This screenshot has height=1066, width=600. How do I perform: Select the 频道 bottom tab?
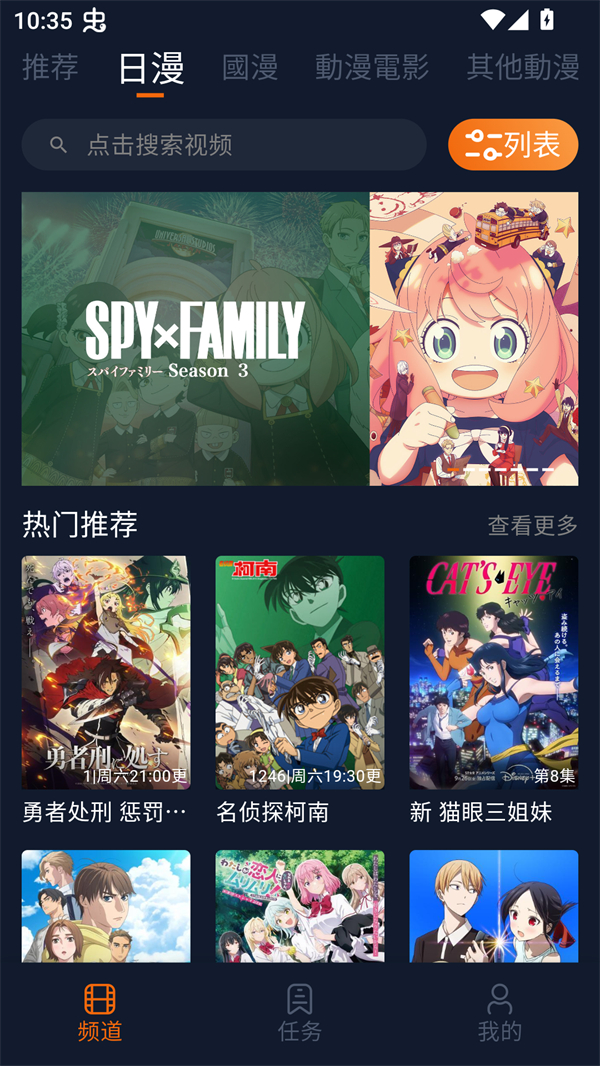click(x=100, y=1012)
